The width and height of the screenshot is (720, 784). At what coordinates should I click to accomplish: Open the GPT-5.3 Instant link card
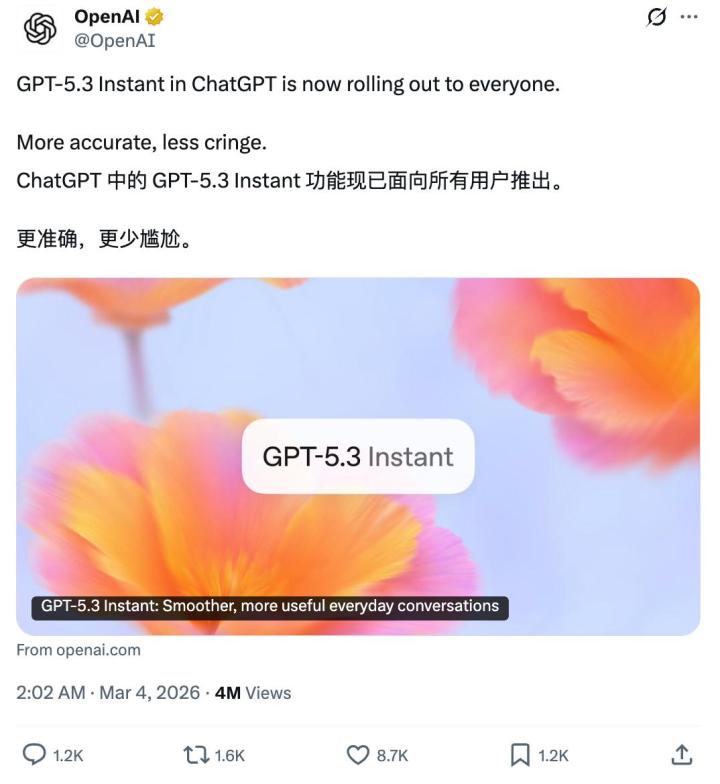click(358, 456)
